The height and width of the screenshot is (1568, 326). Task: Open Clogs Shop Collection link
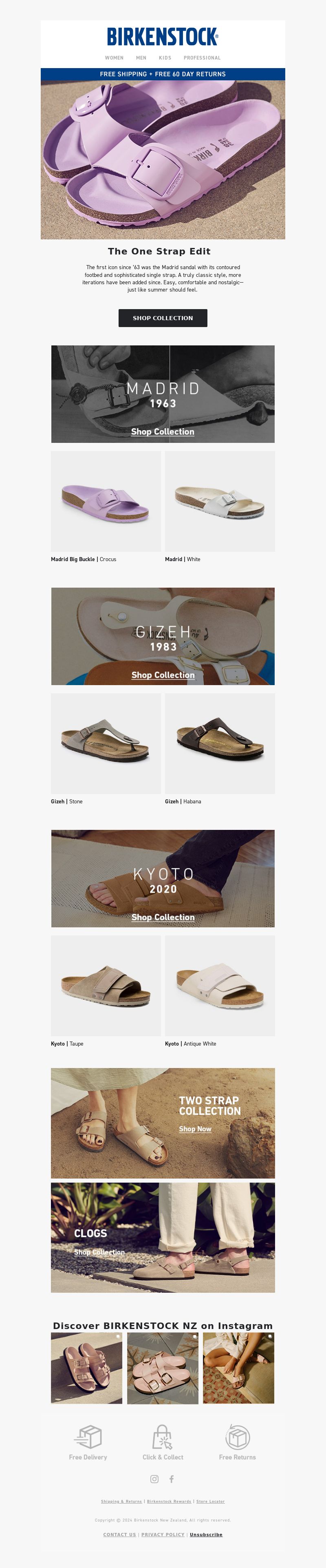[x=99, y=1252]
